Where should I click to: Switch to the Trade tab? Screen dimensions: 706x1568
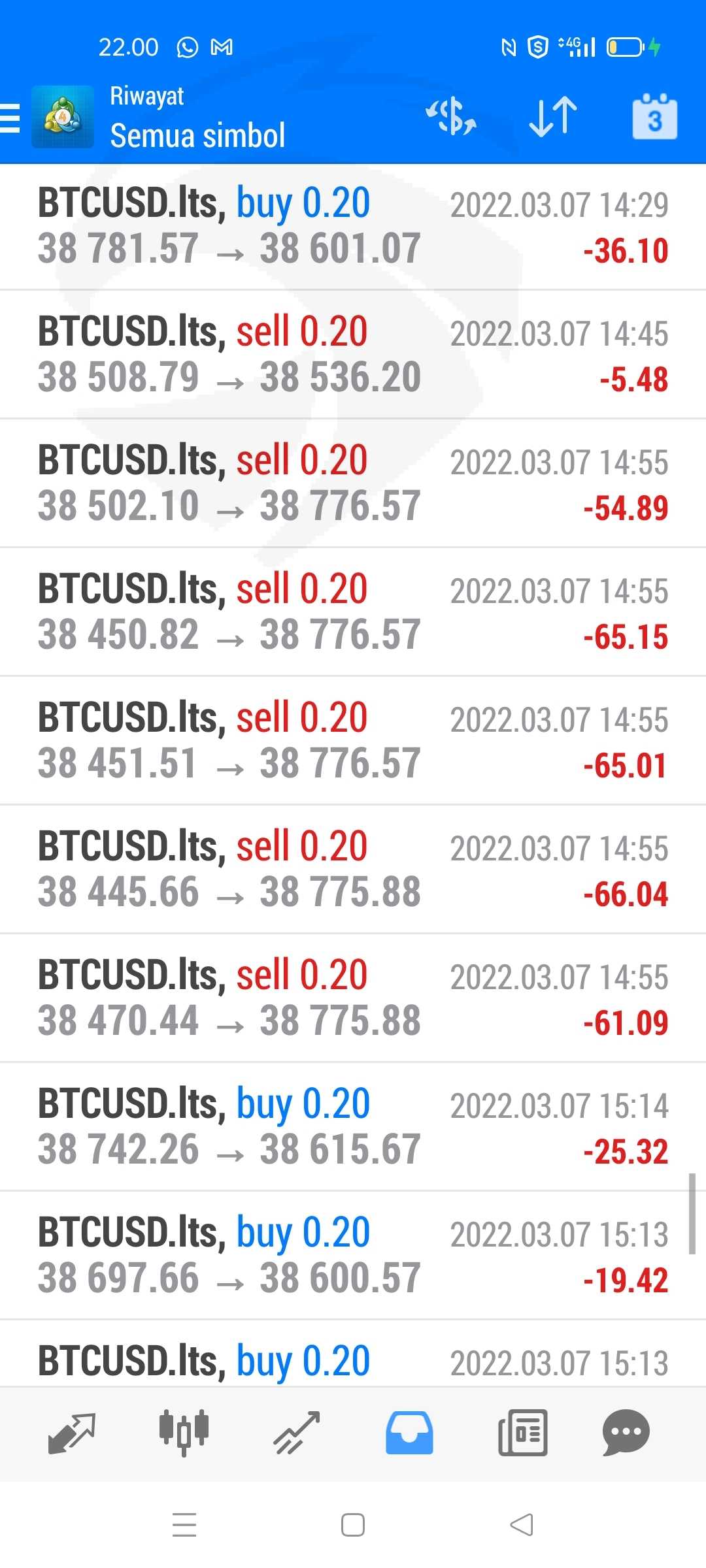tap(296, 1433)
